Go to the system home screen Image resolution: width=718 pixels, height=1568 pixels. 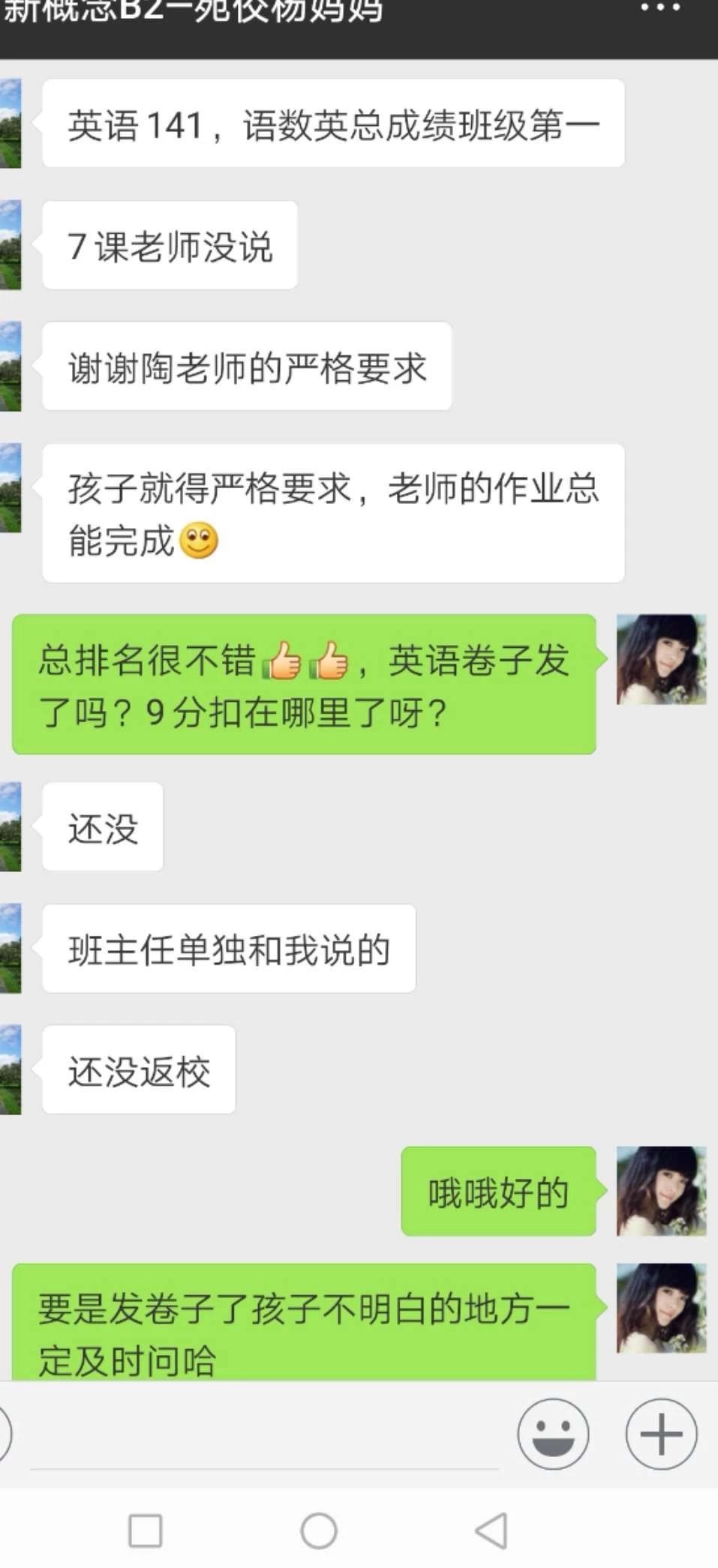(x=319, y=1531)
